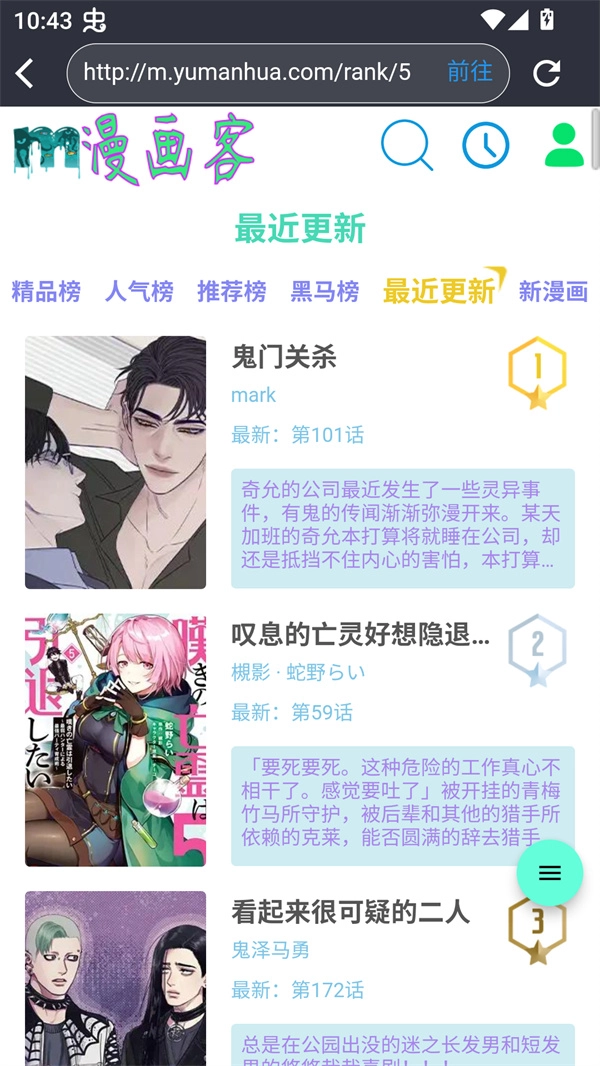Switch to the 人气榜 tab

click(139, 291)
